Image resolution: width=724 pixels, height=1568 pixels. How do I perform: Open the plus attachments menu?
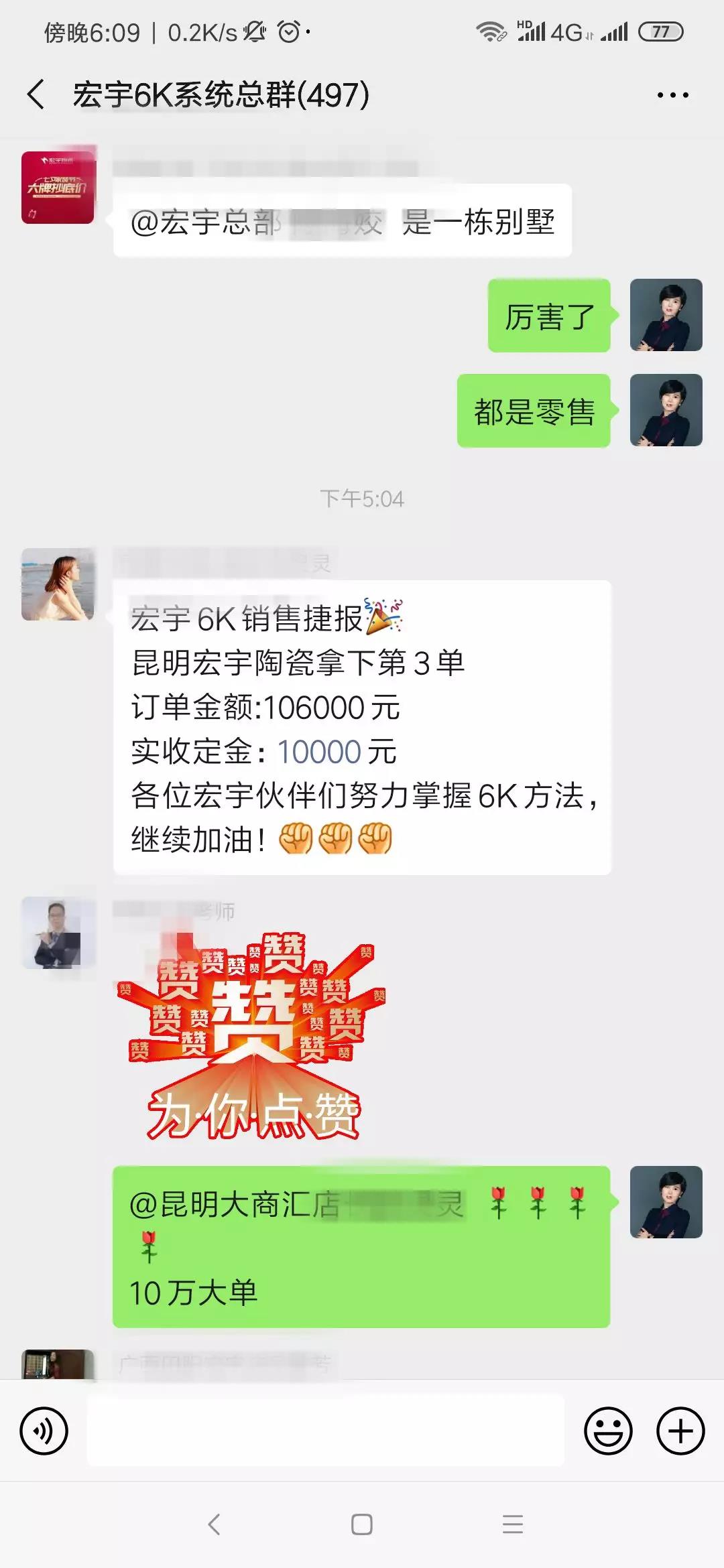click(x=680, y=1431)
